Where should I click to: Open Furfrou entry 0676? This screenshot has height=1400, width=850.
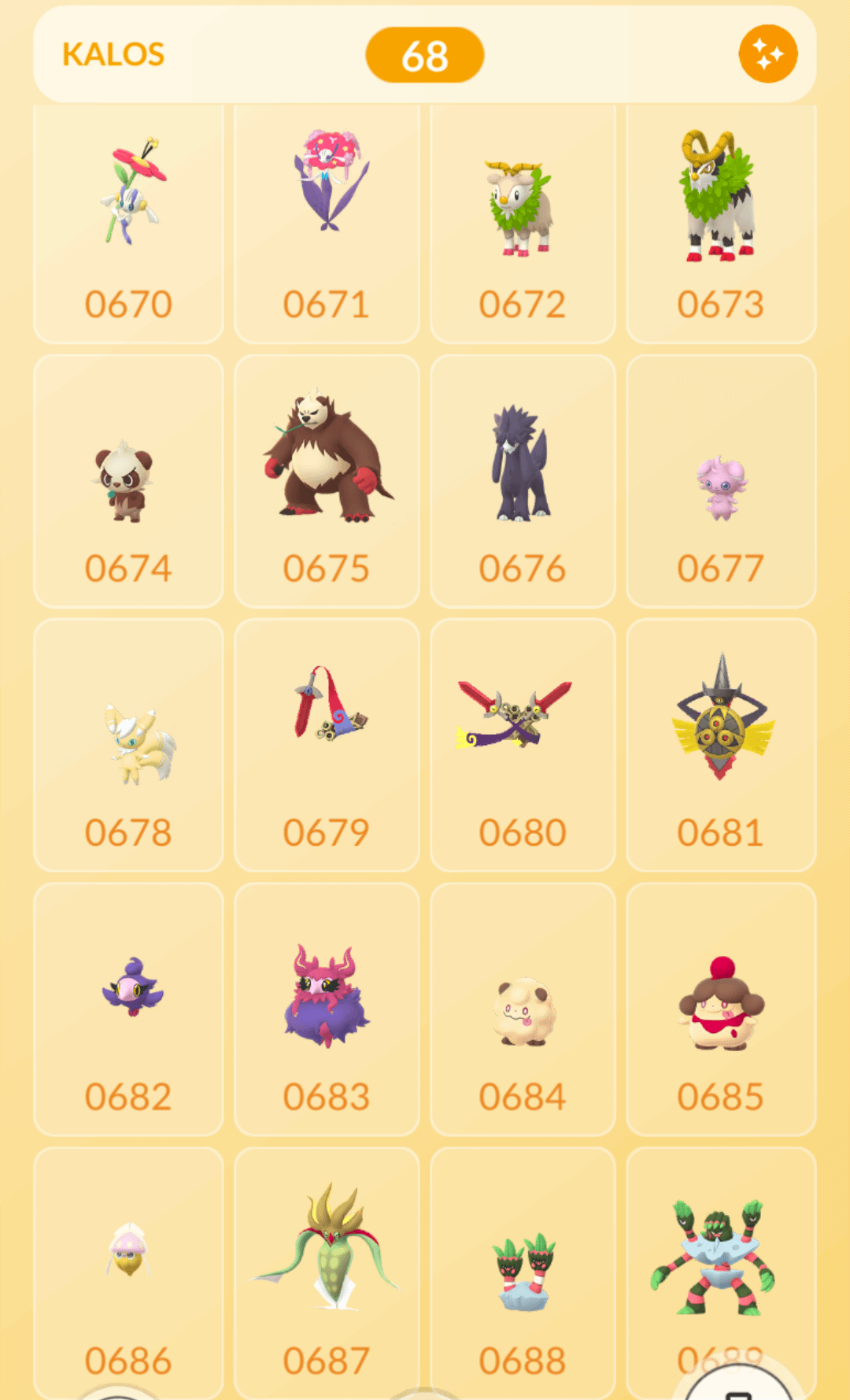click(x=523, y=482)
